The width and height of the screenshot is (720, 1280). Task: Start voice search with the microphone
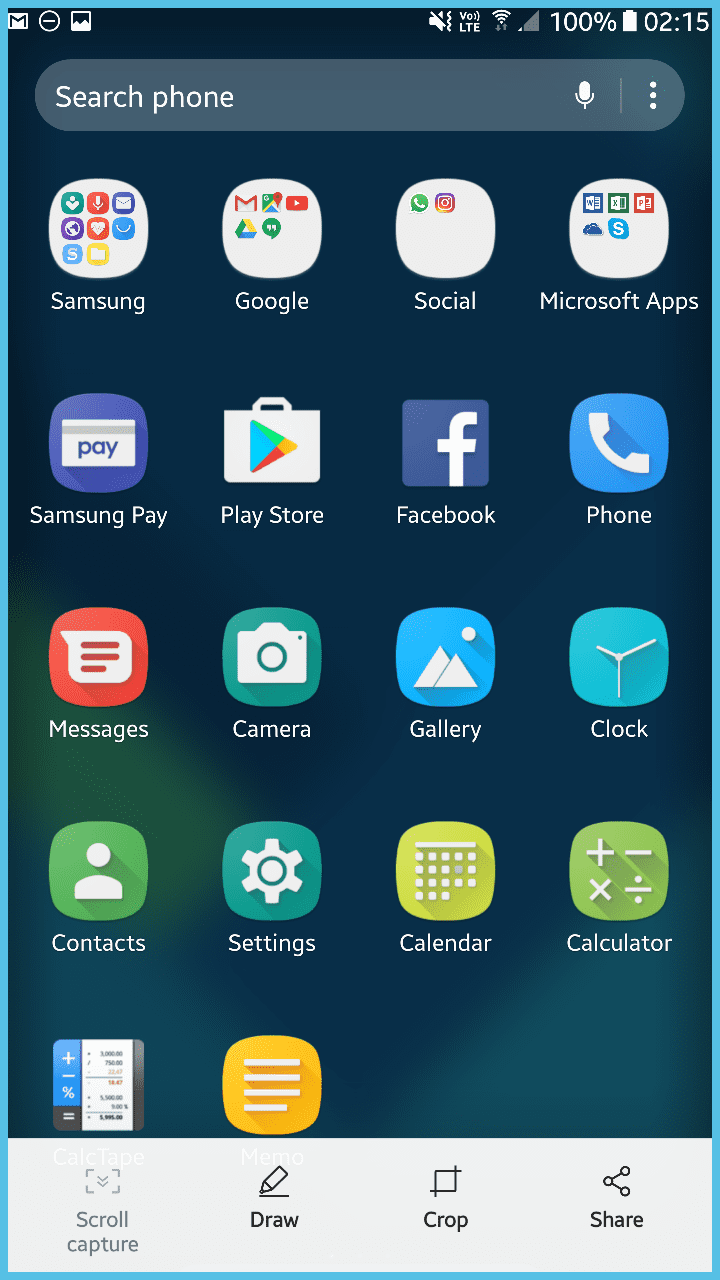pos(585,96)
